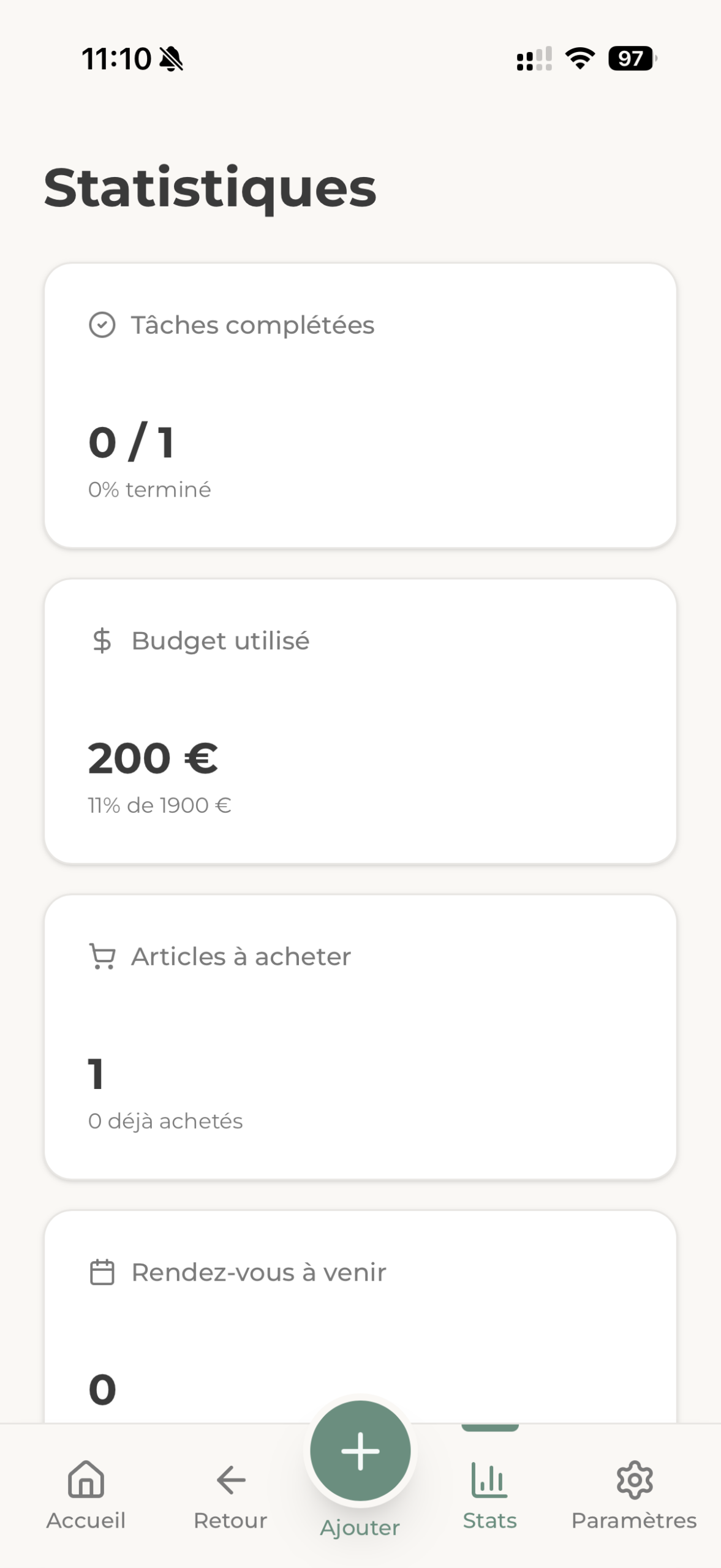
Task: Tap the green Ajouter plus button
Action: coord(360,1451)
